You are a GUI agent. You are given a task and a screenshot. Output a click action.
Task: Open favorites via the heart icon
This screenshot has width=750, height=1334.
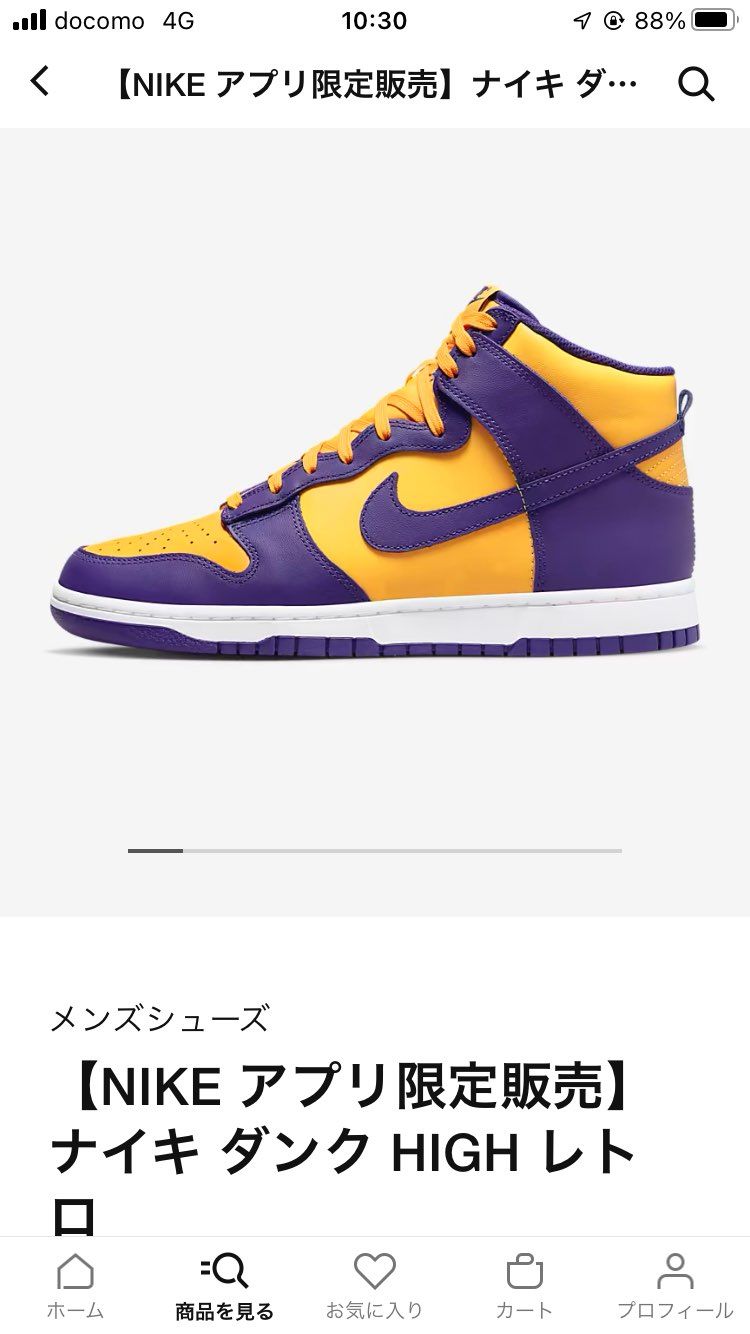tap(375, 1270)
